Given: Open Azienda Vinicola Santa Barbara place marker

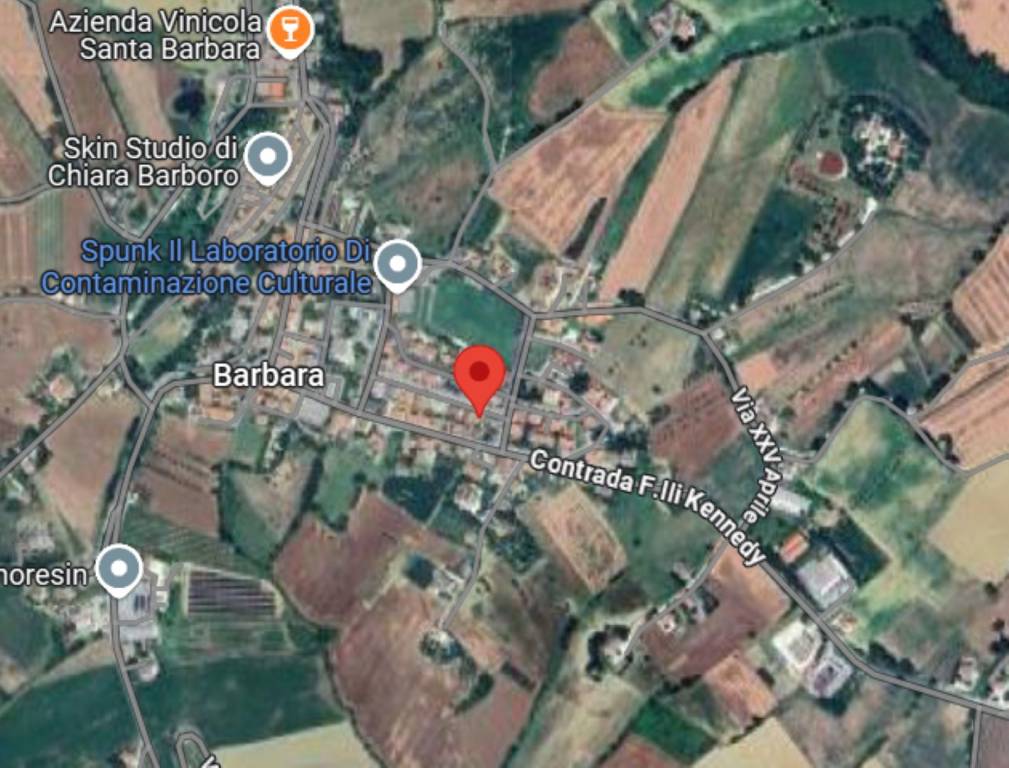Looking at the screenshot, I should 291,30.
